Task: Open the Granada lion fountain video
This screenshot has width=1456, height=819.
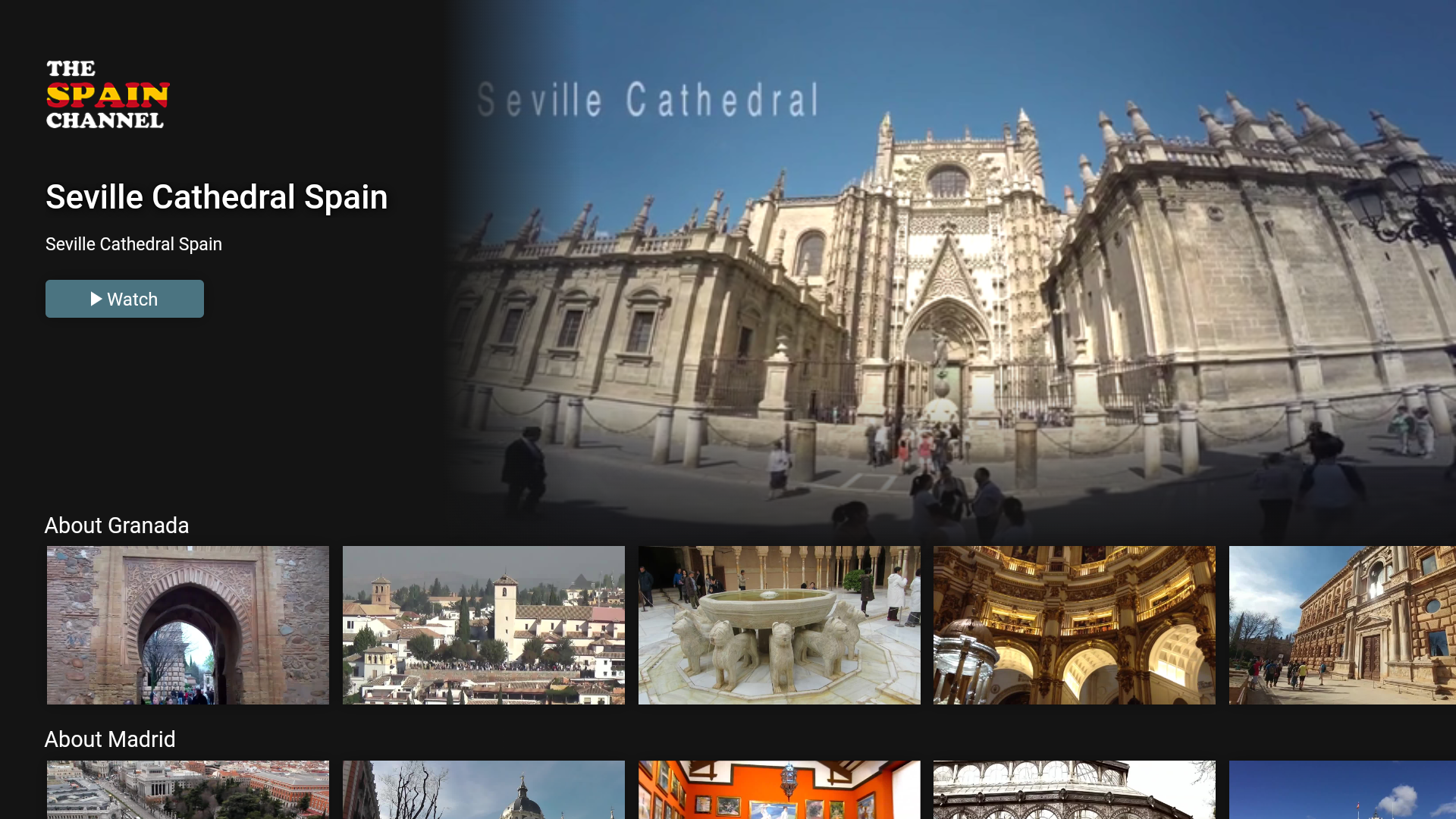Action: 779,625
